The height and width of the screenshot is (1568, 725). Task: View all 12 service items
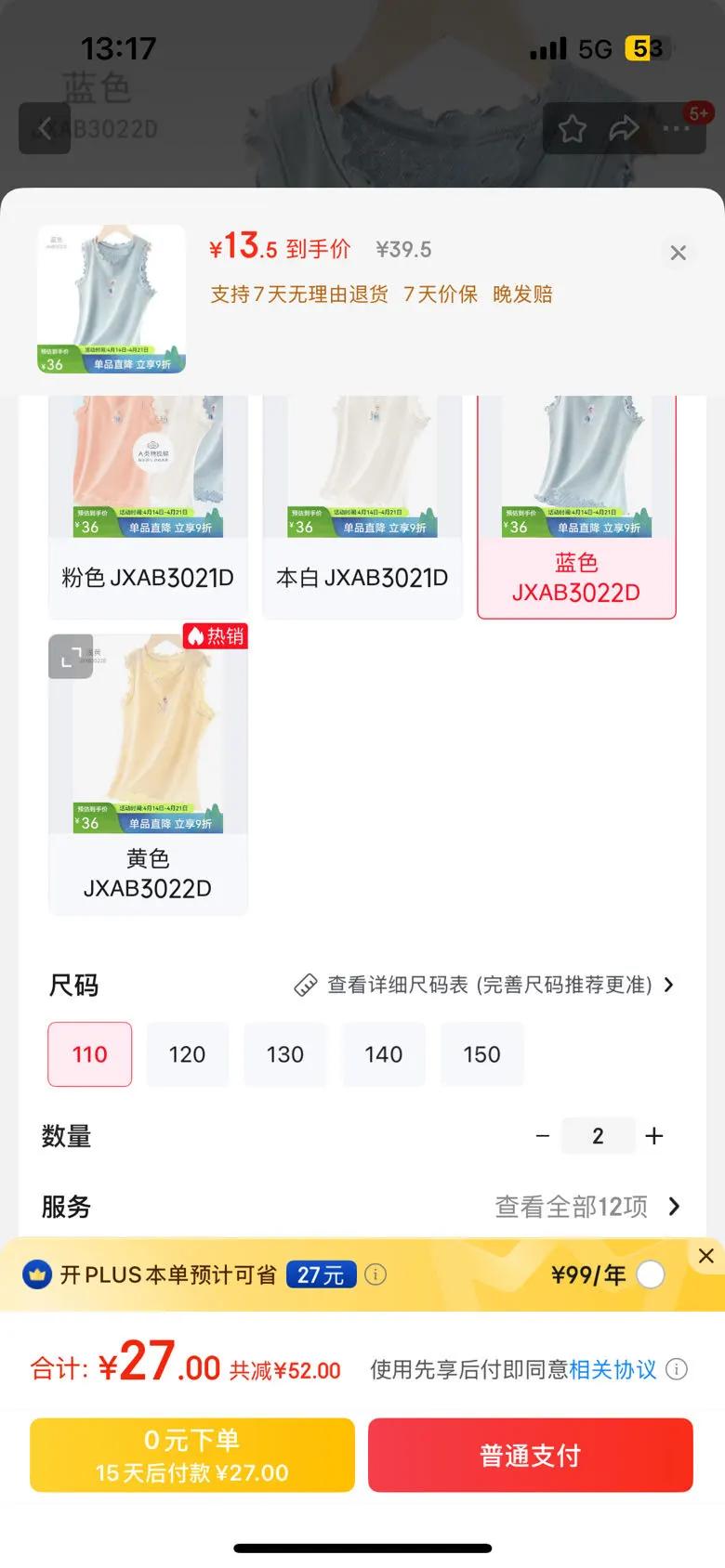(x=587, y=1207)
